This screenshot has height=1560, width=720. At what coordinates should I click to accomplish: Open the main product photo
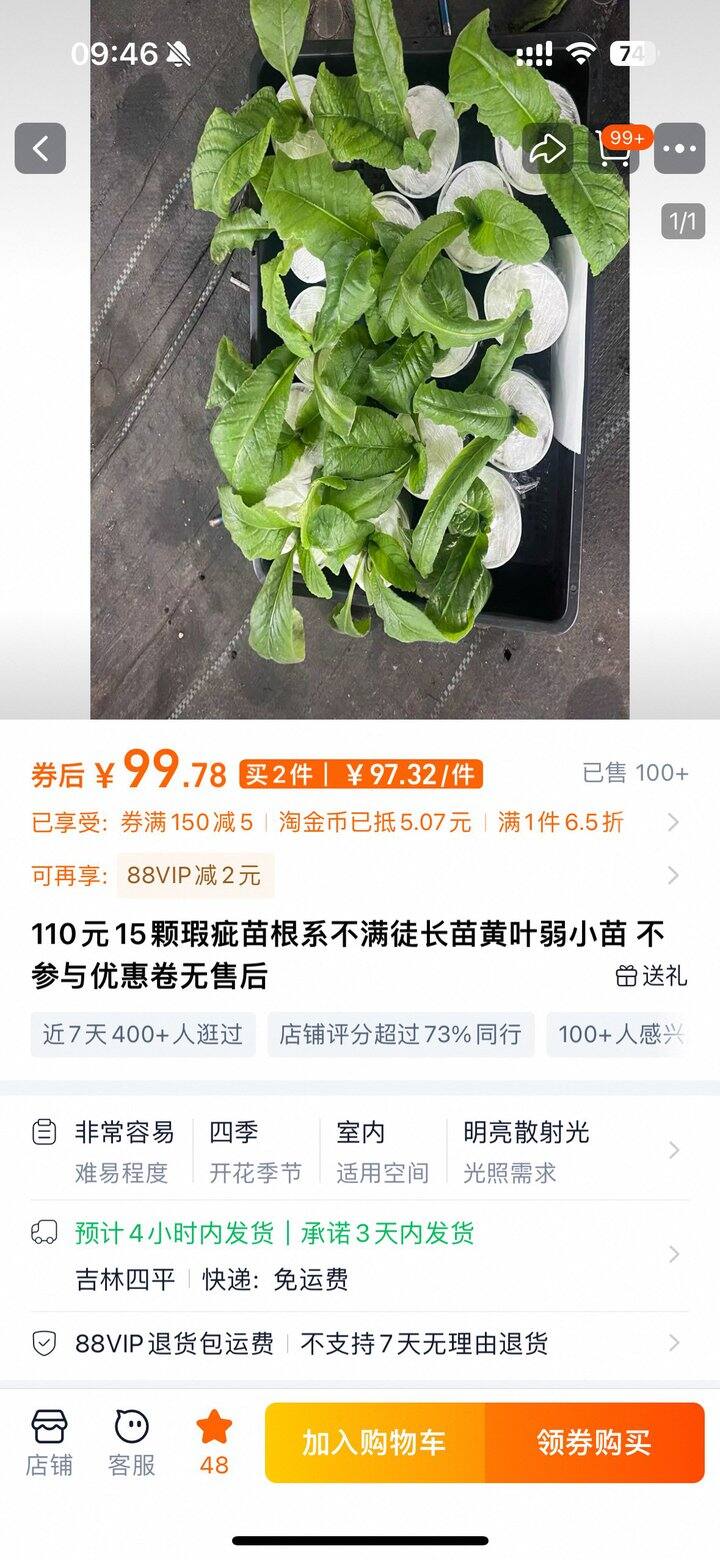point(360,400)
